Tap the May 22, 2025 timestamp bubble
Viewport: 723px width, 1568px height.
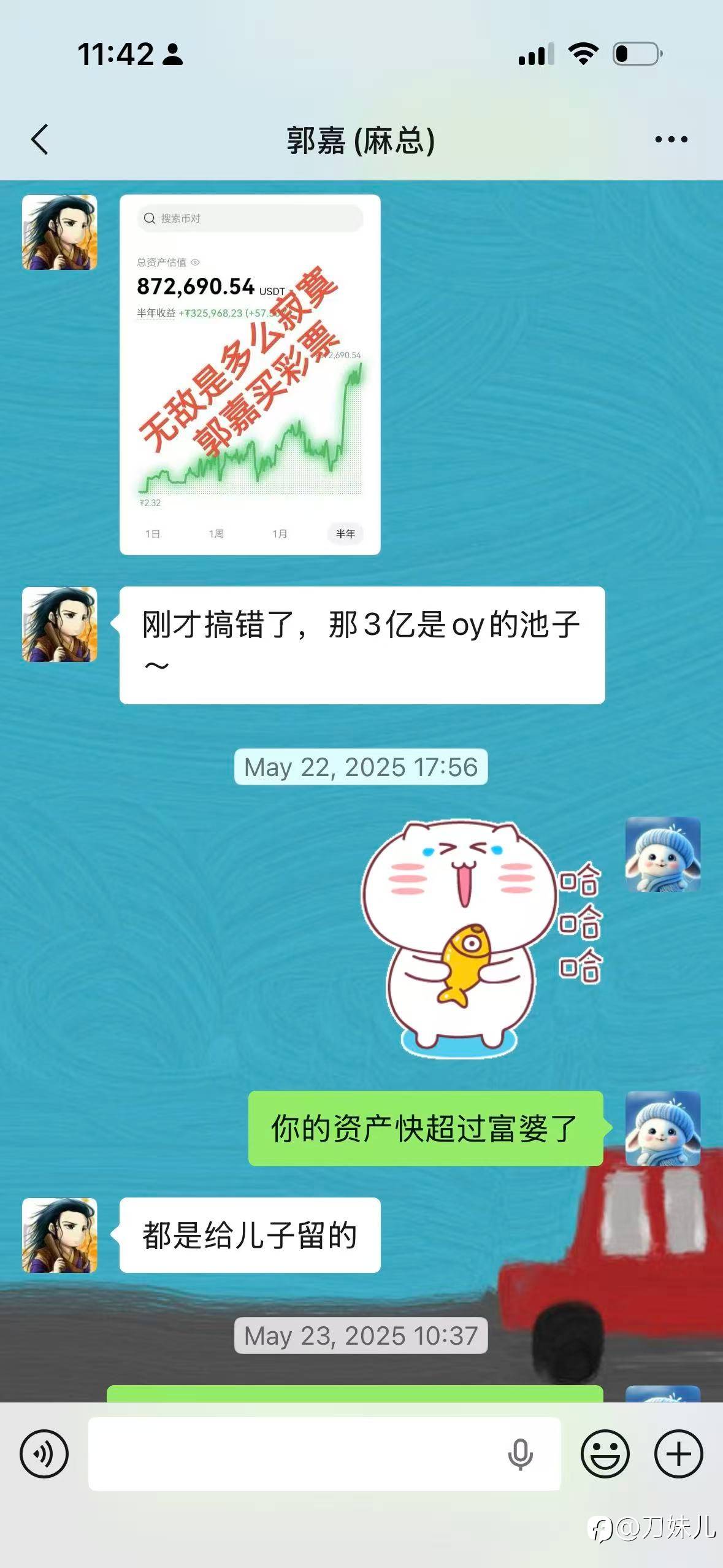(361, 767)
